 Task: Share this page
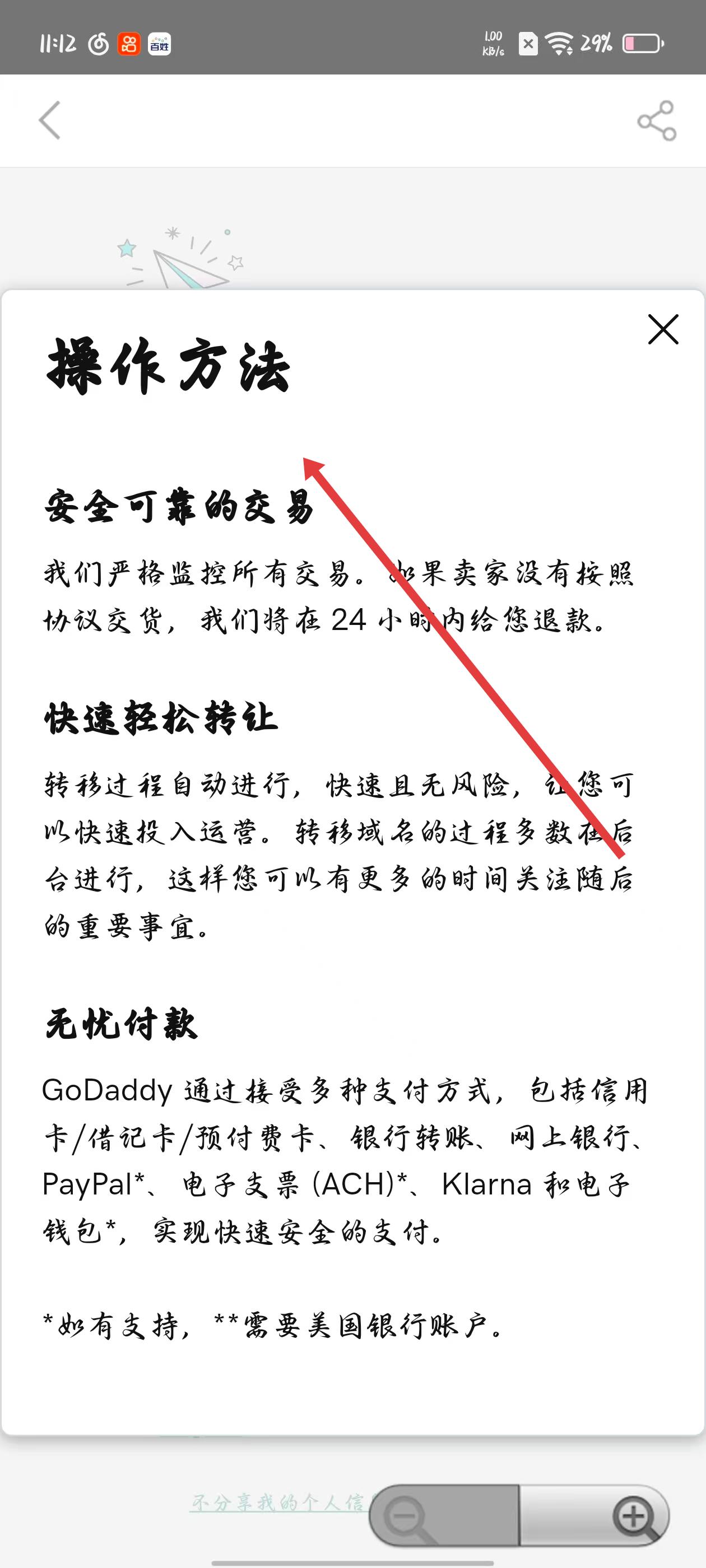[x=657, y=120]
